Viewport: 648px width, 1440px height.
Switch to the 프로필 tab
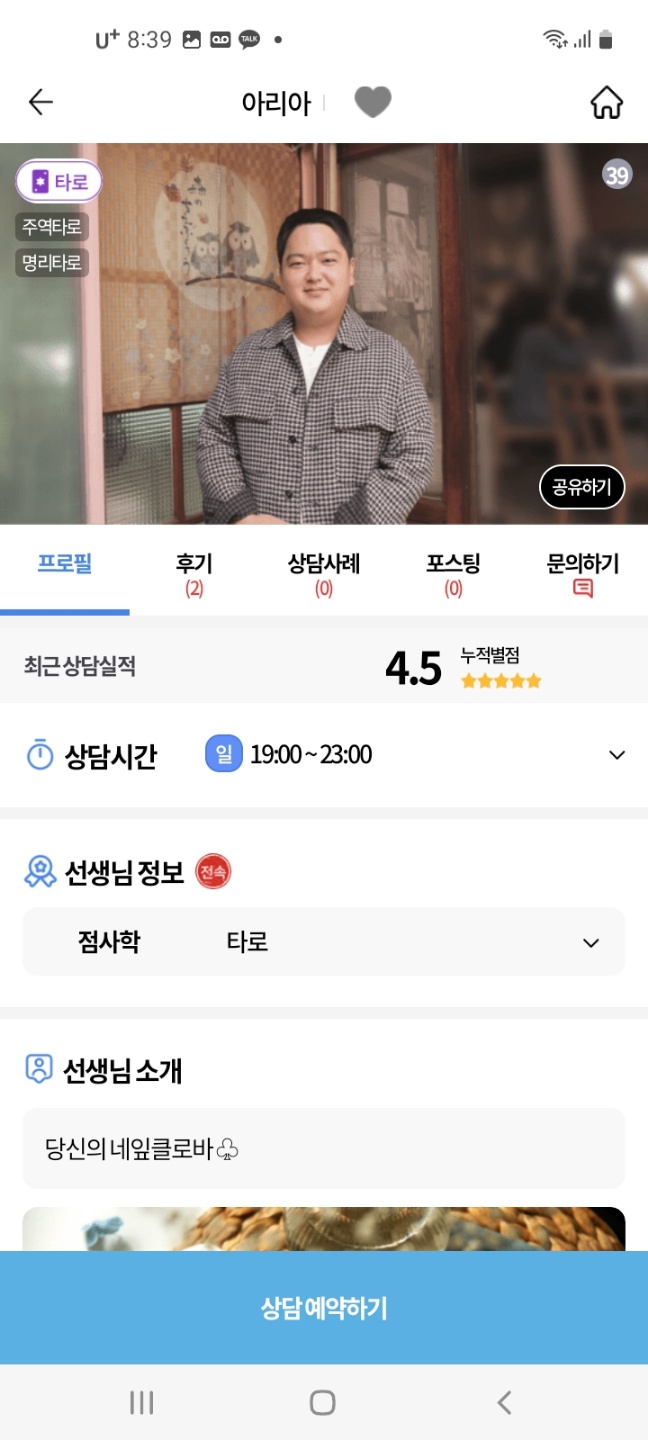pyautogui.click(x=65, y=565)
